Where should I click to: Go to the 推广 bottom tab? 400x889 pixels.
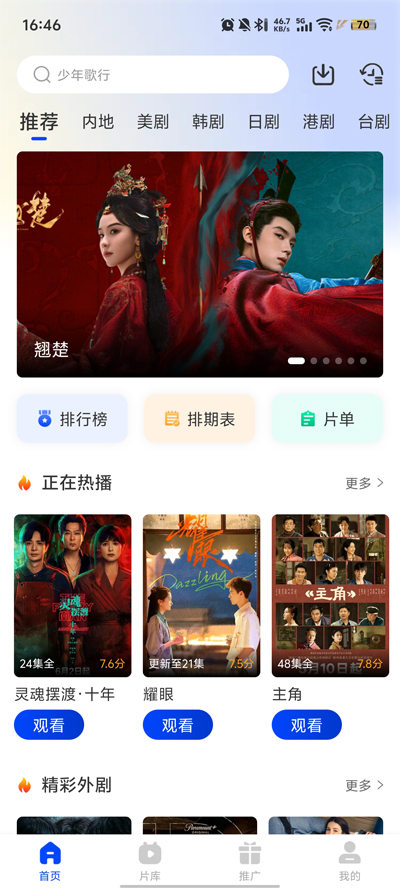250,861
